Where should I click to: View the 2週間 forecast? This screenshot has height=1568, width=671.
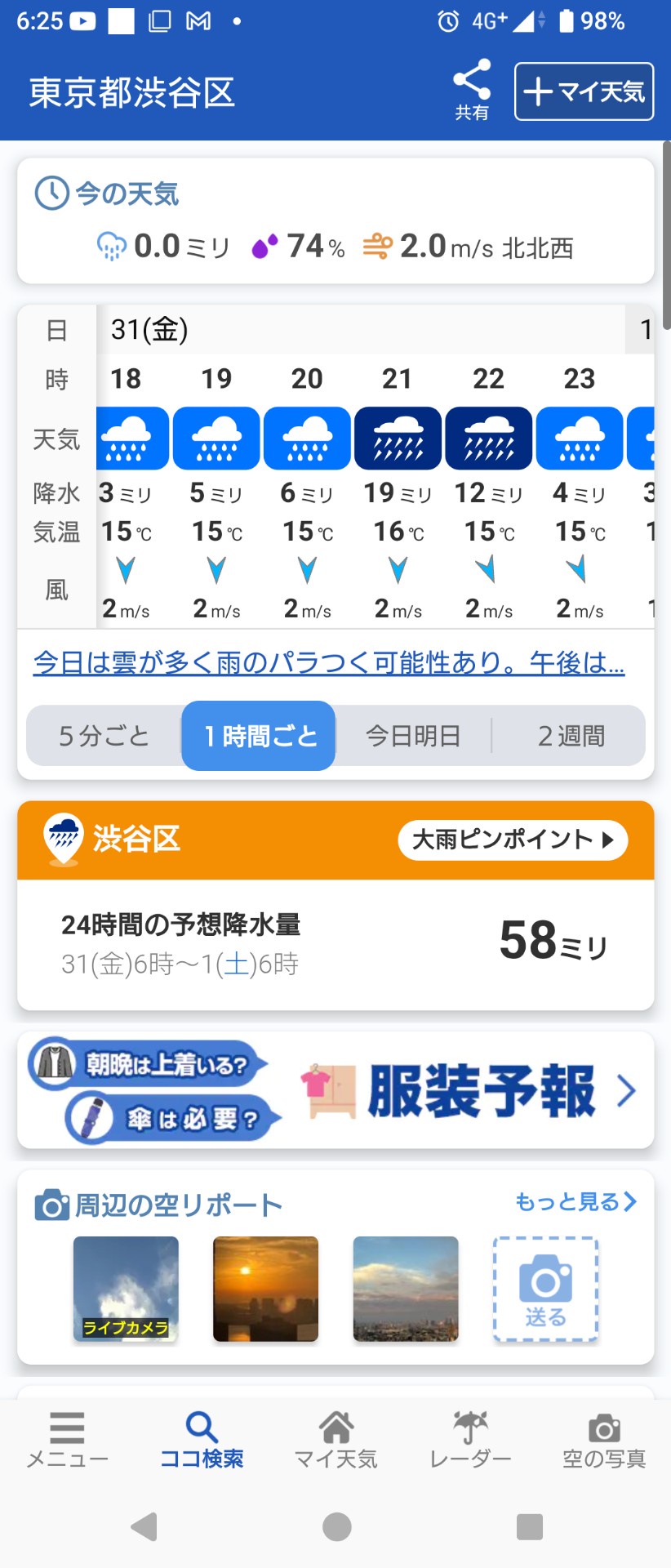(x=571, y=736)
